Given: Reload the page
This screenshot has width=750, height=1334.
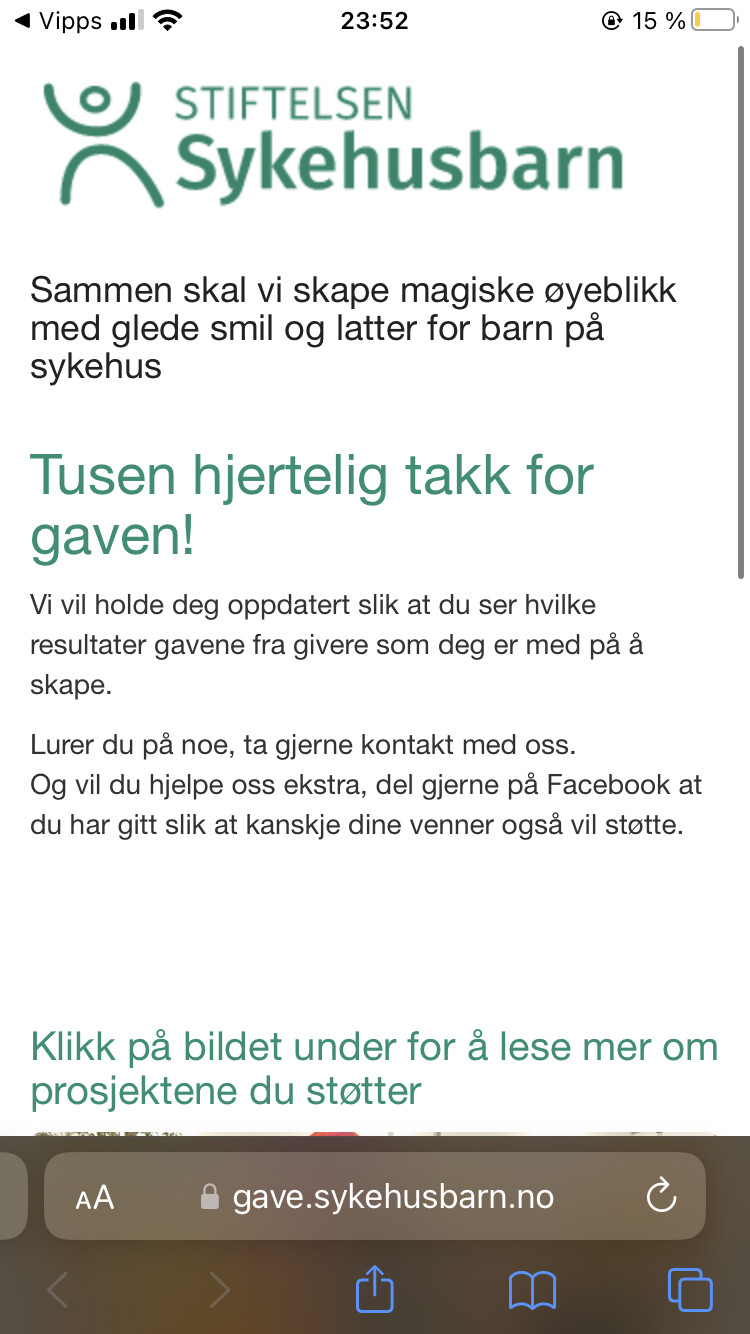Looking at the screenshot, I should [661, 1196].
